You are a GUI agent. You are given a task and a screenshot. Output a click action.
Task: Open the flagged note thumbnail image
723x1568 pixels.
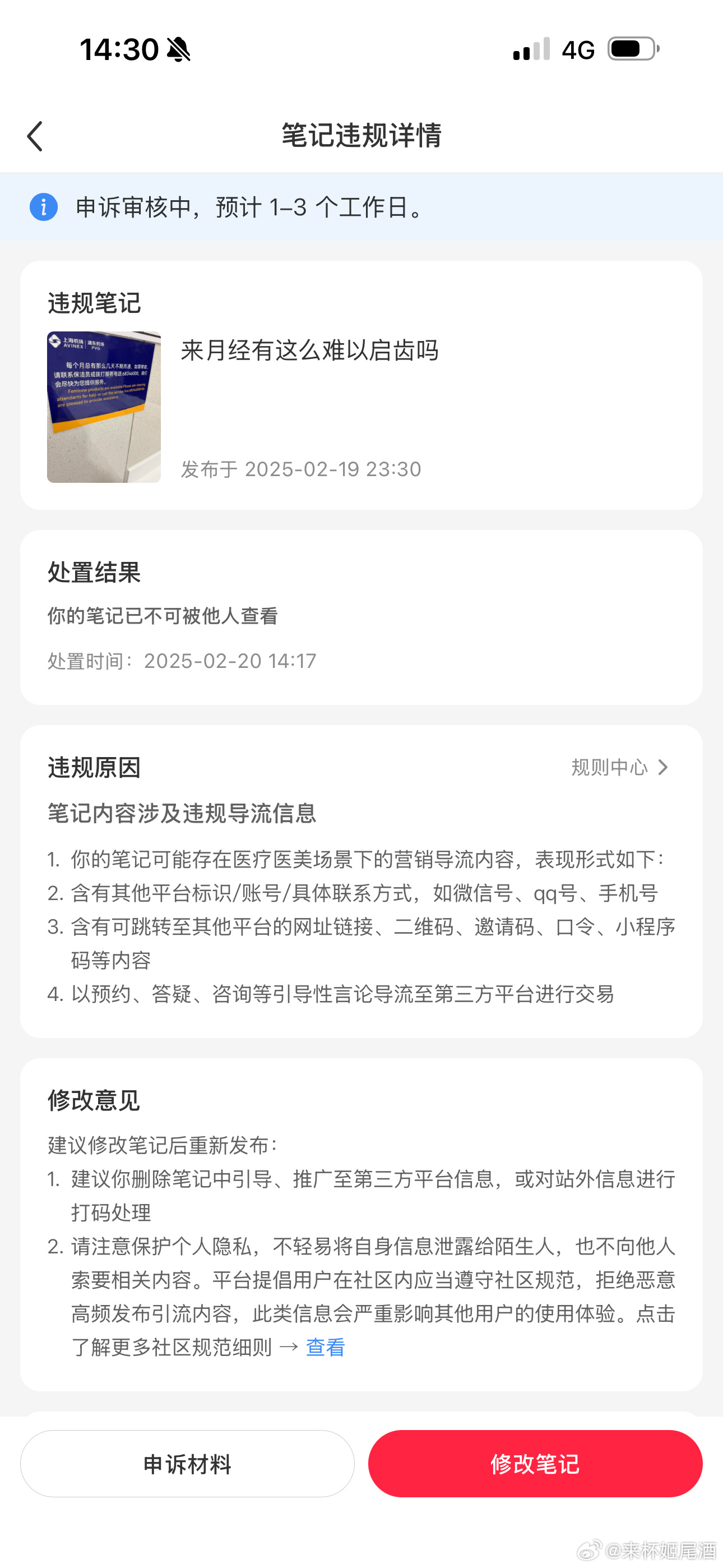(104, 407)
